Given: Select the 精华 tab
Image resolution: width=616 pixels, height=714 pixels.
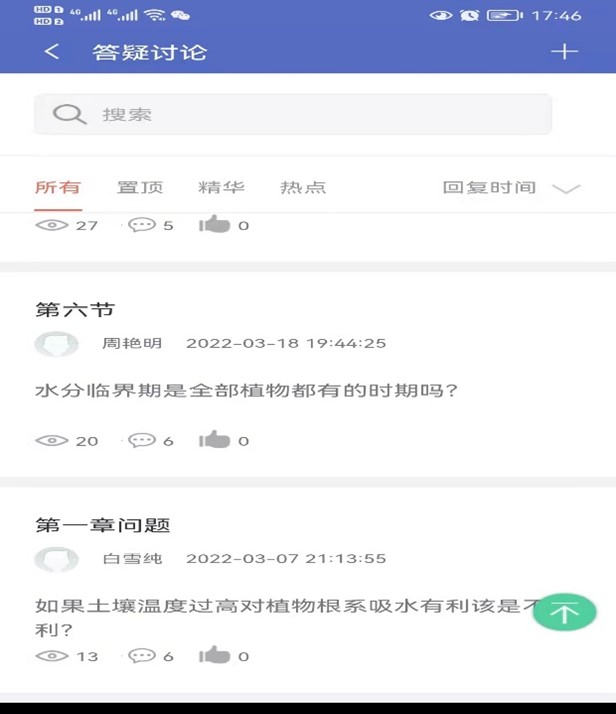Looking at the screenshot, I should 221,187.
